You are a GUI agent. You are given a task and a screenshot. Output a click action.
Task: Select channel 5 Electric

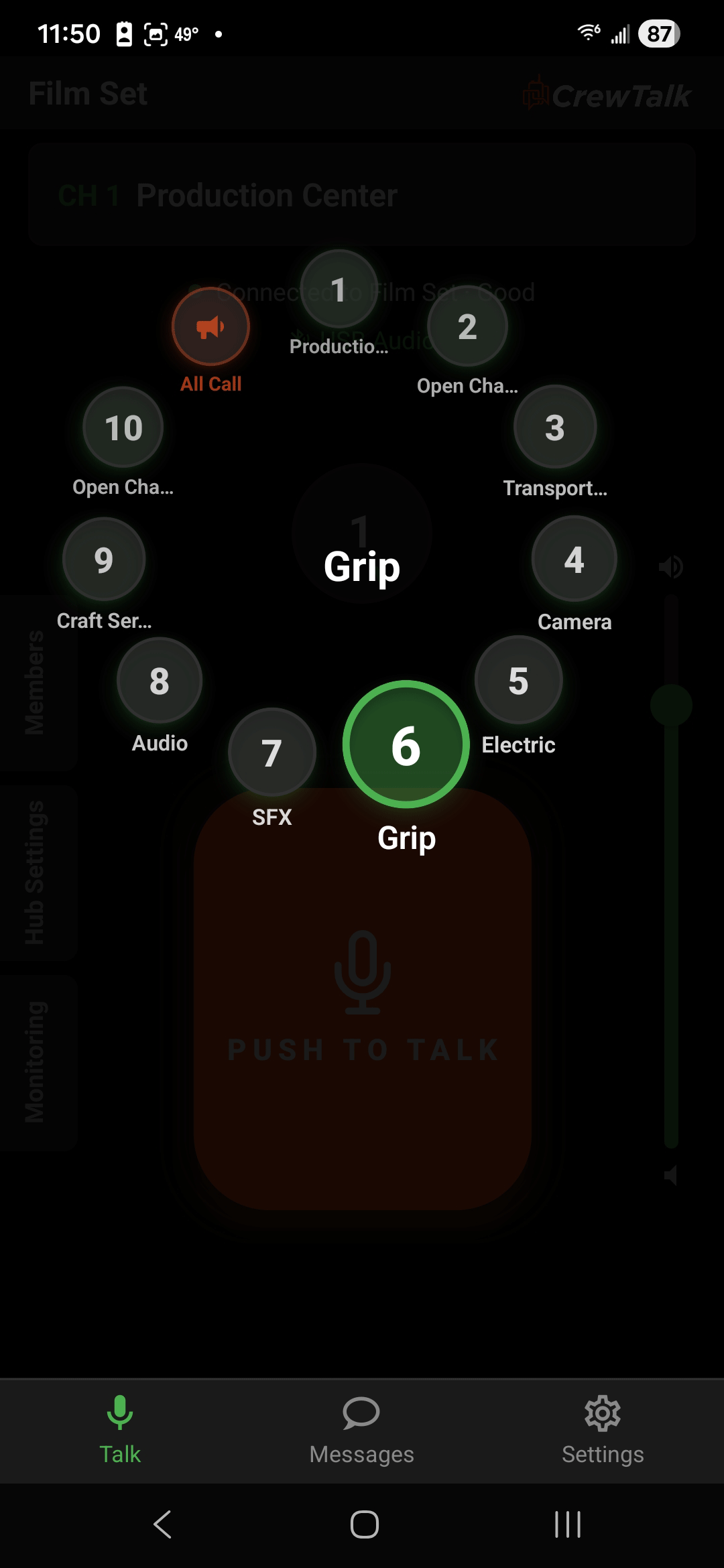tap(518, 680)
